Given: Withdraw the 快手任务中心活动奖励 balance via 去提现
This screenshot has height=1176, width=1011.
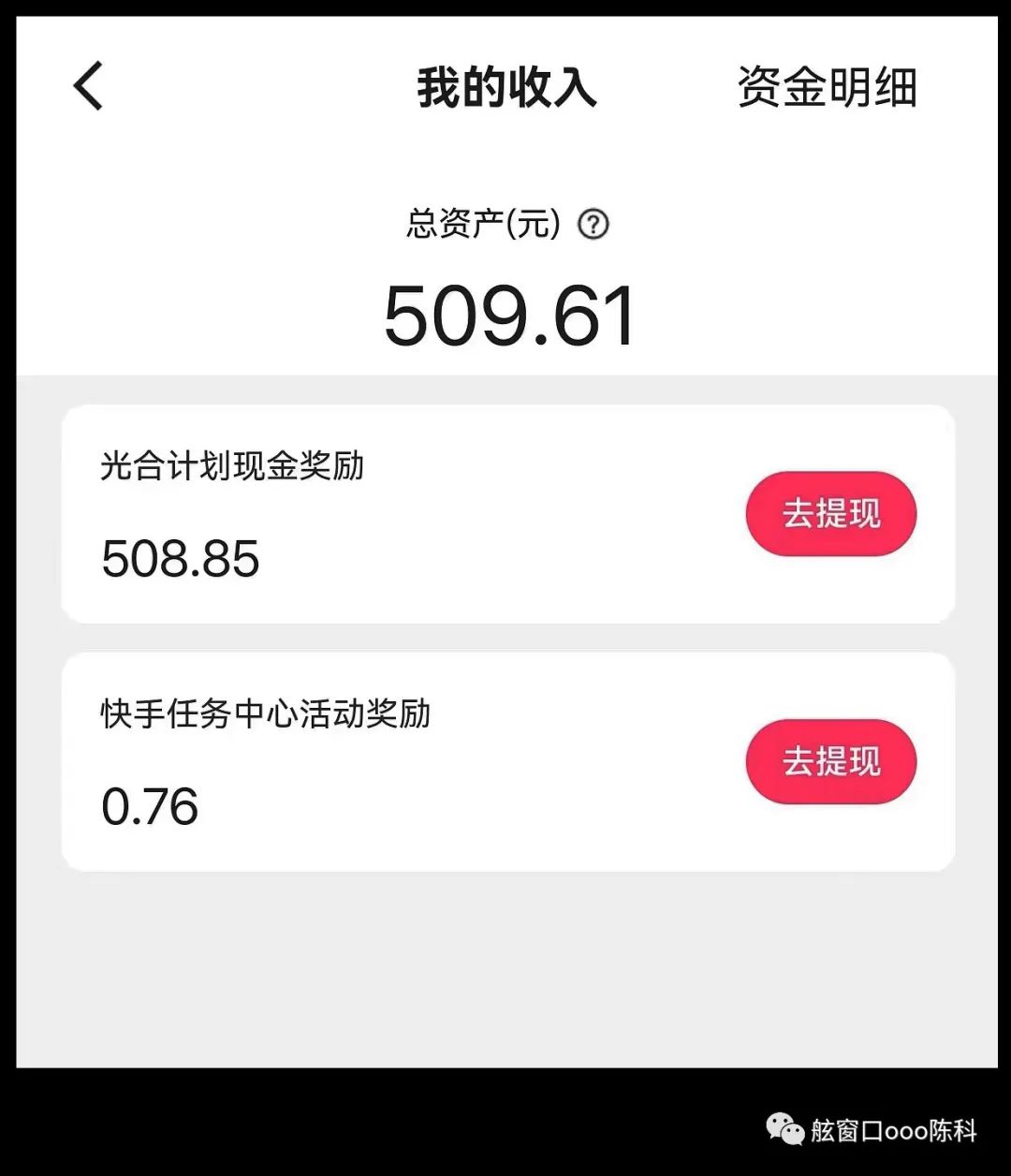Looking at the screenshot, I should click(830, 761).
